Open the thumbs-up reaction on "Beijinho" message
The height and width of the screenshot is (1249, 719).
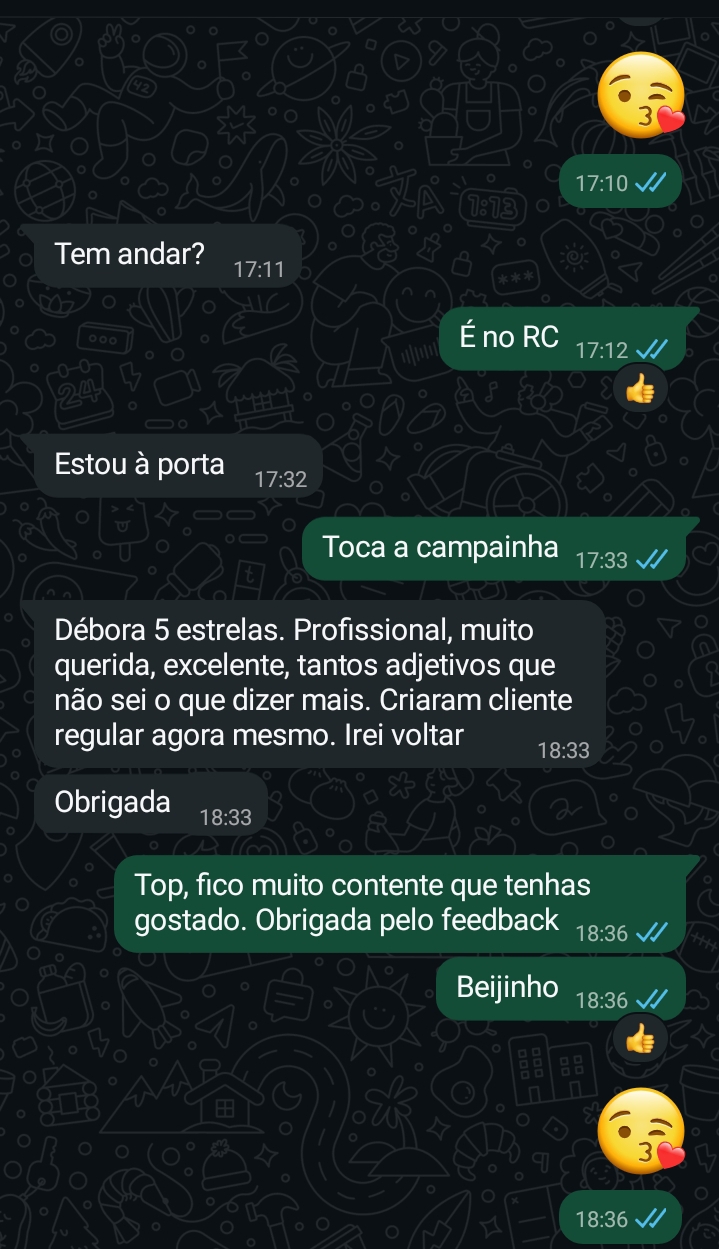tap(640, 1040)
